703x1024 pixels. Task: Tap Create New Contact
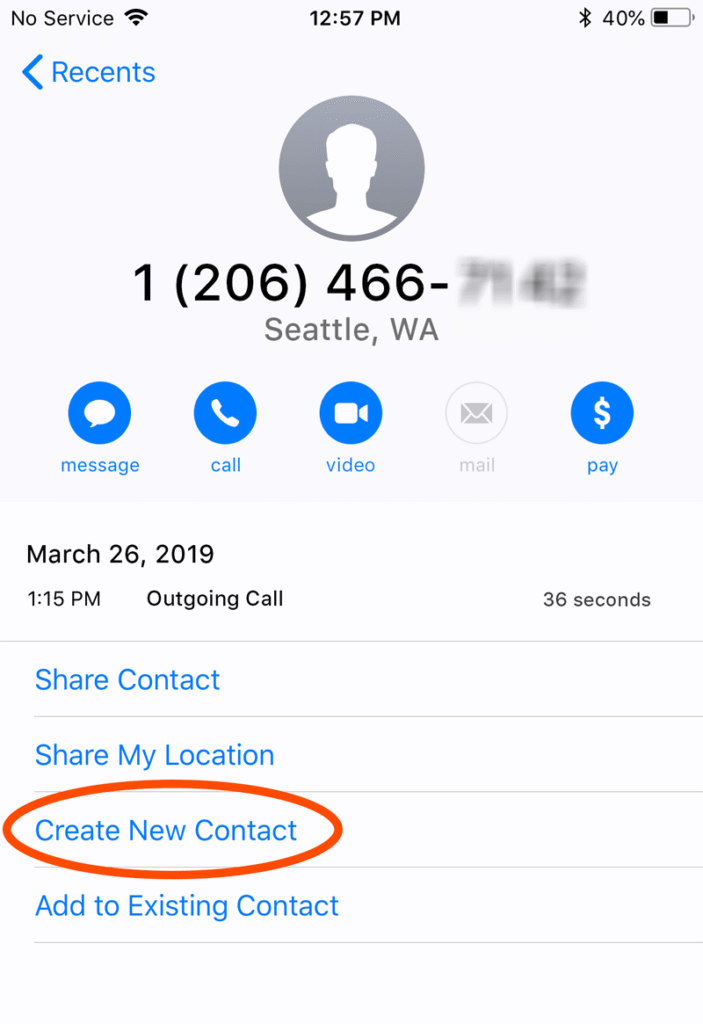click(x=166, y=830)
